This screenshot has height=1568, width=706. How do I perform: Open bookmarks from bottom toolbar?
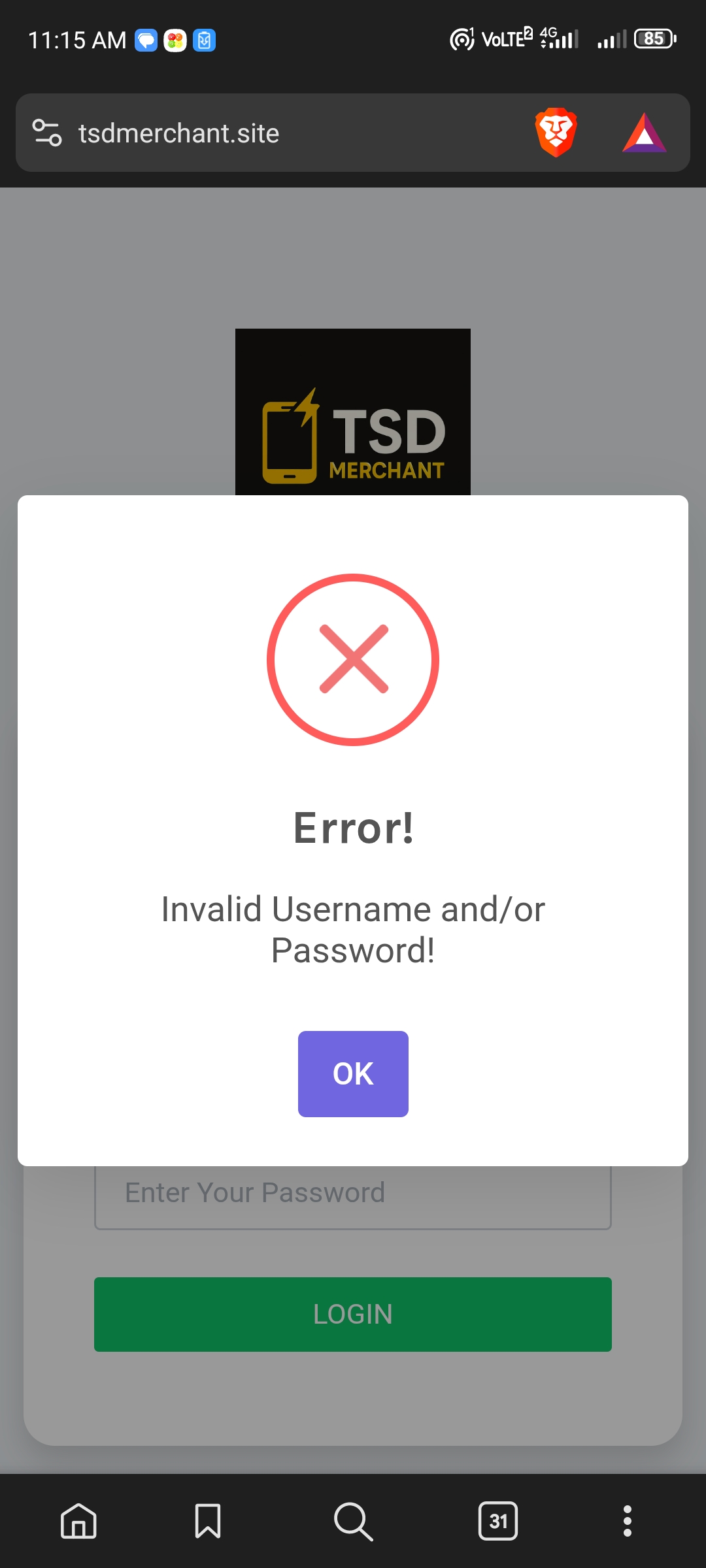tap(208, 1521)
